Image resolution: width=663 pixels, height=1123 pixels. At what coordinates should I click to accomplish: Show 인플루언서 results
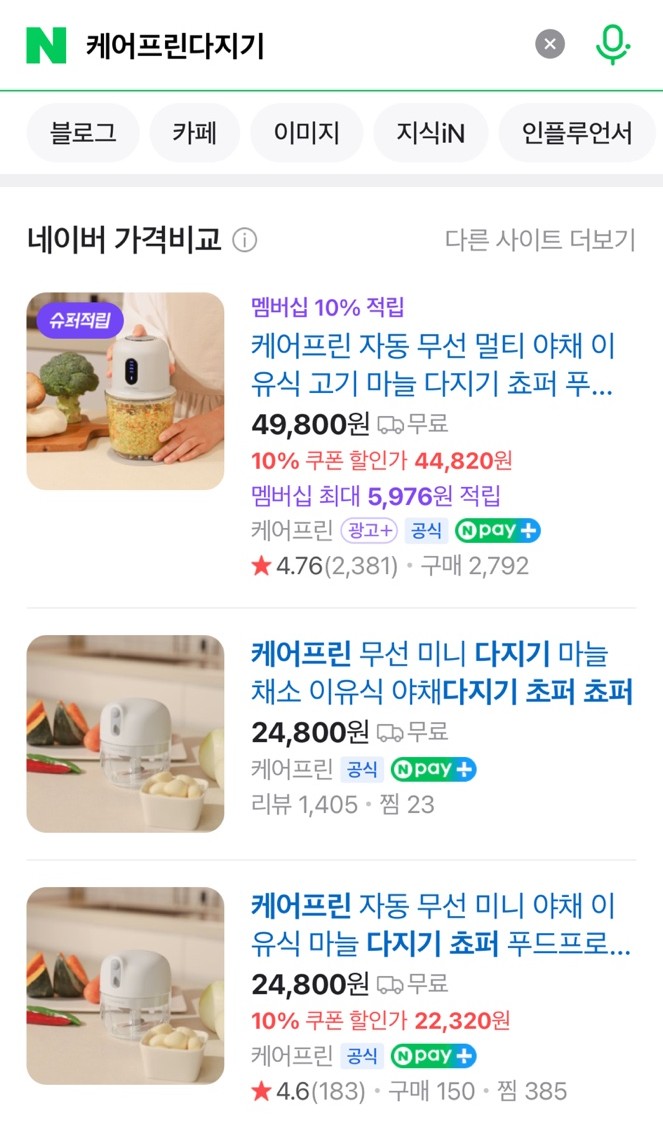click(x=577, y=133)
